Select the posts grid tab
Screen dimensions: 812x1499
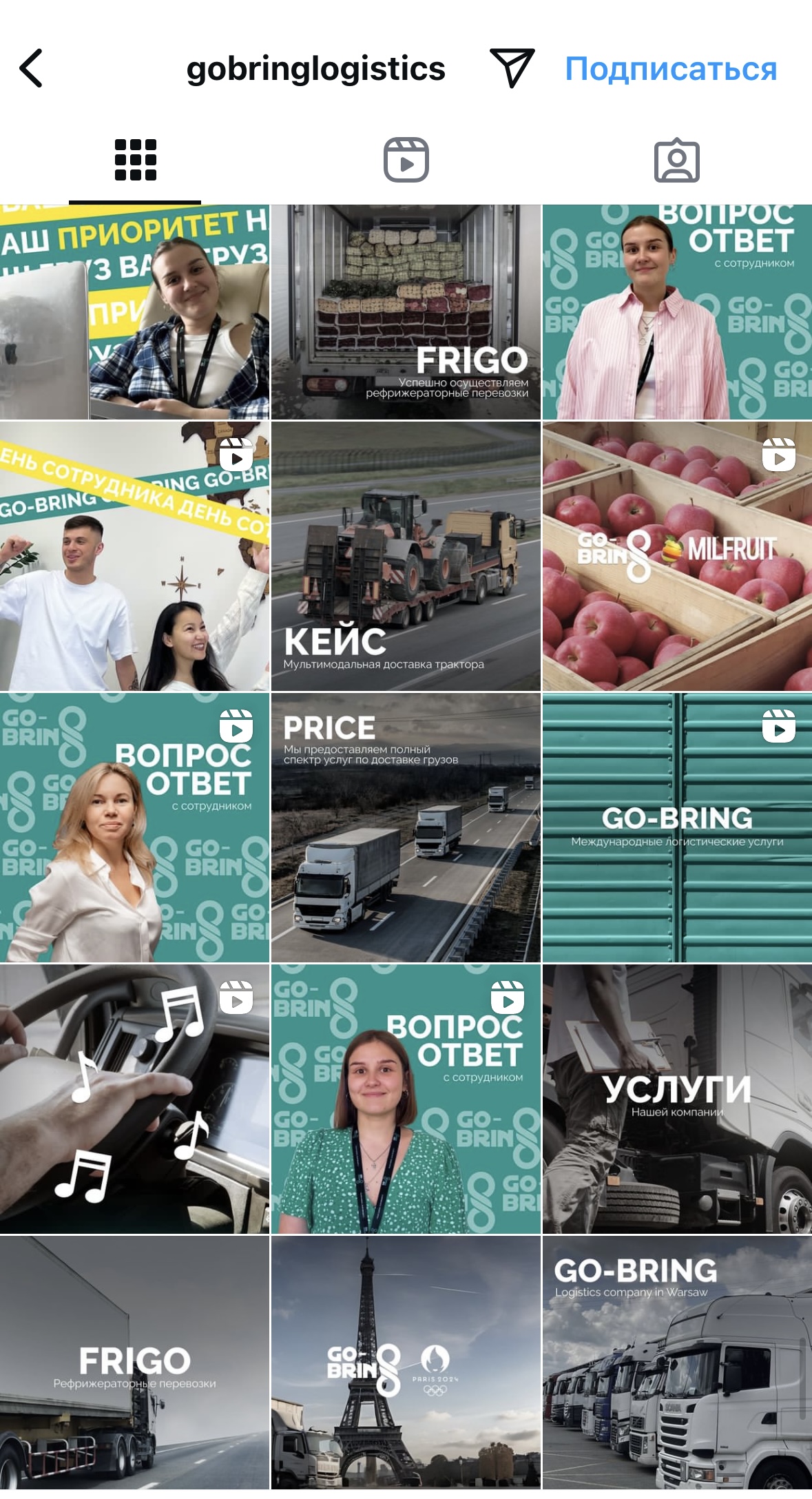coord(135,161)
